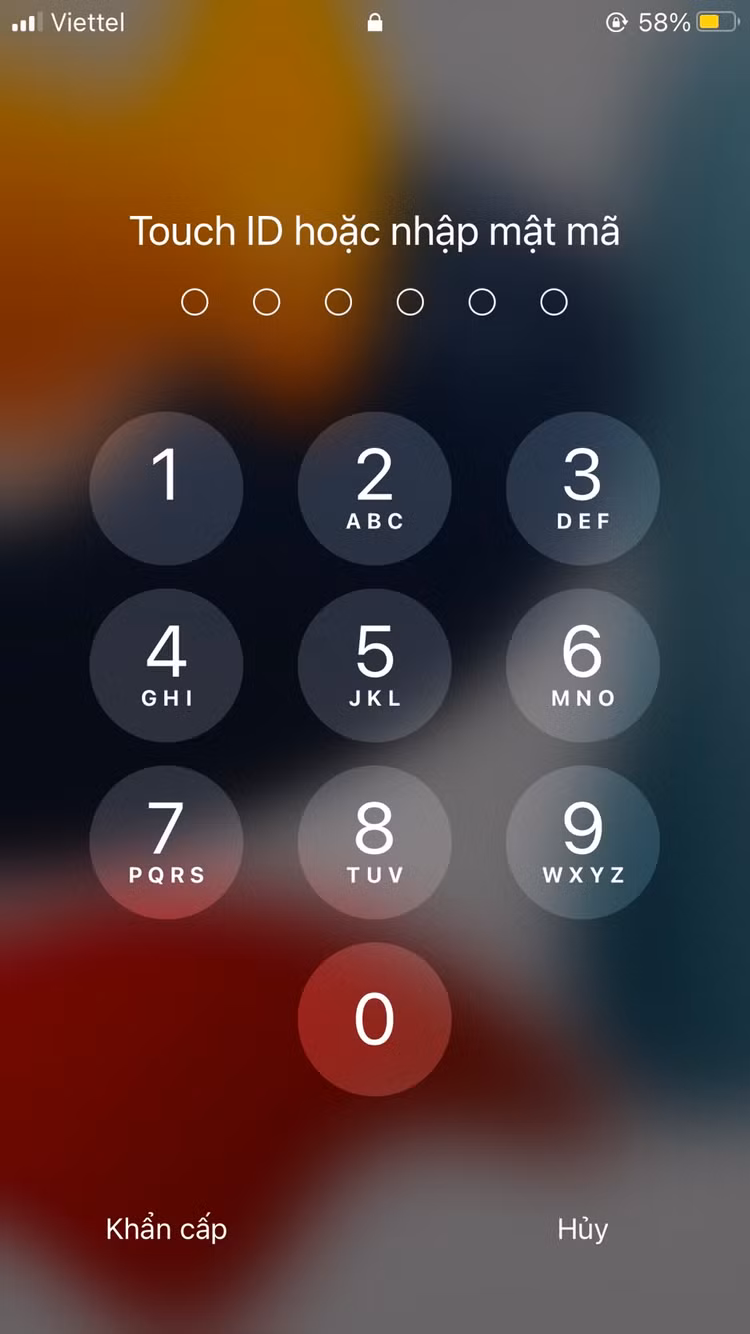Enter digit 1 on the passcode keypad
The height and width of the screenshot is (1334, 750).
[x=166, y=488]
